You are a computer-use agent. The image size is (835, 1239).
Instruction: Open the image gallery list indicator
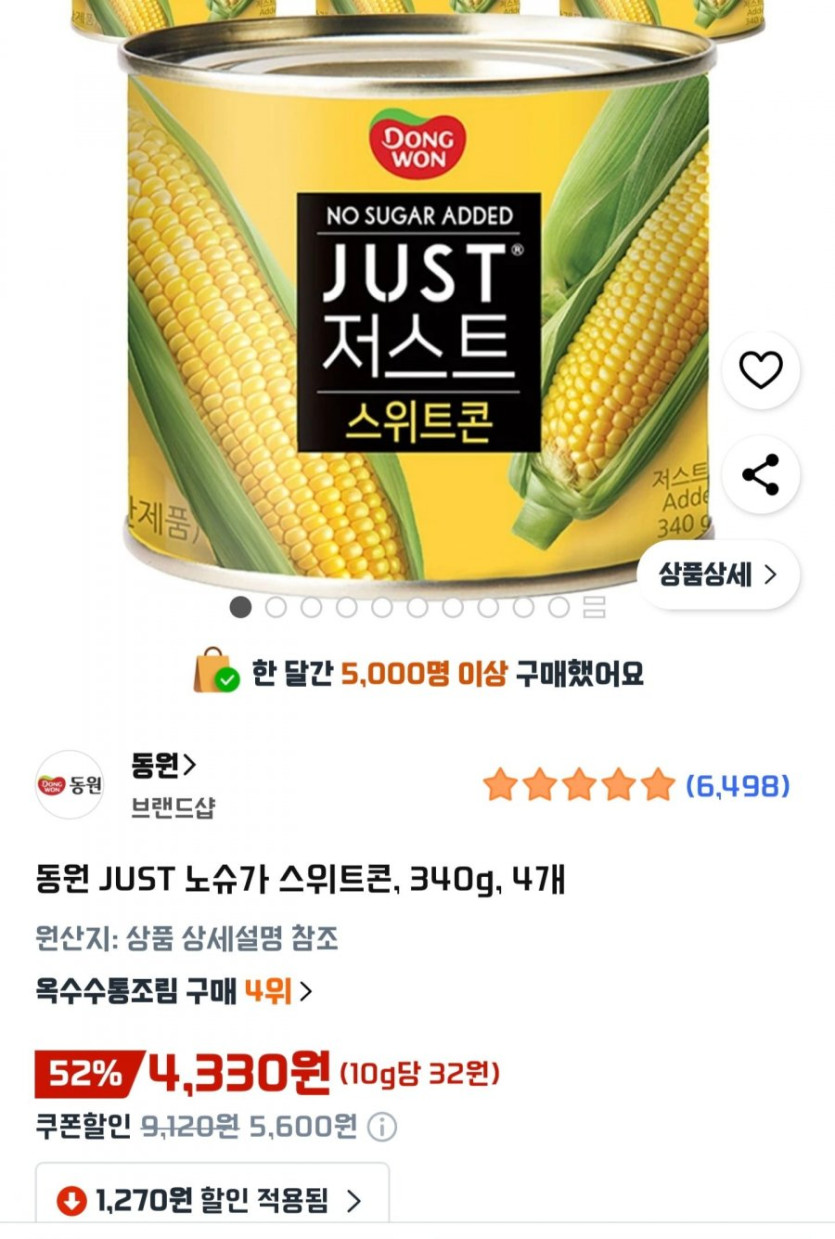(594, 607)
